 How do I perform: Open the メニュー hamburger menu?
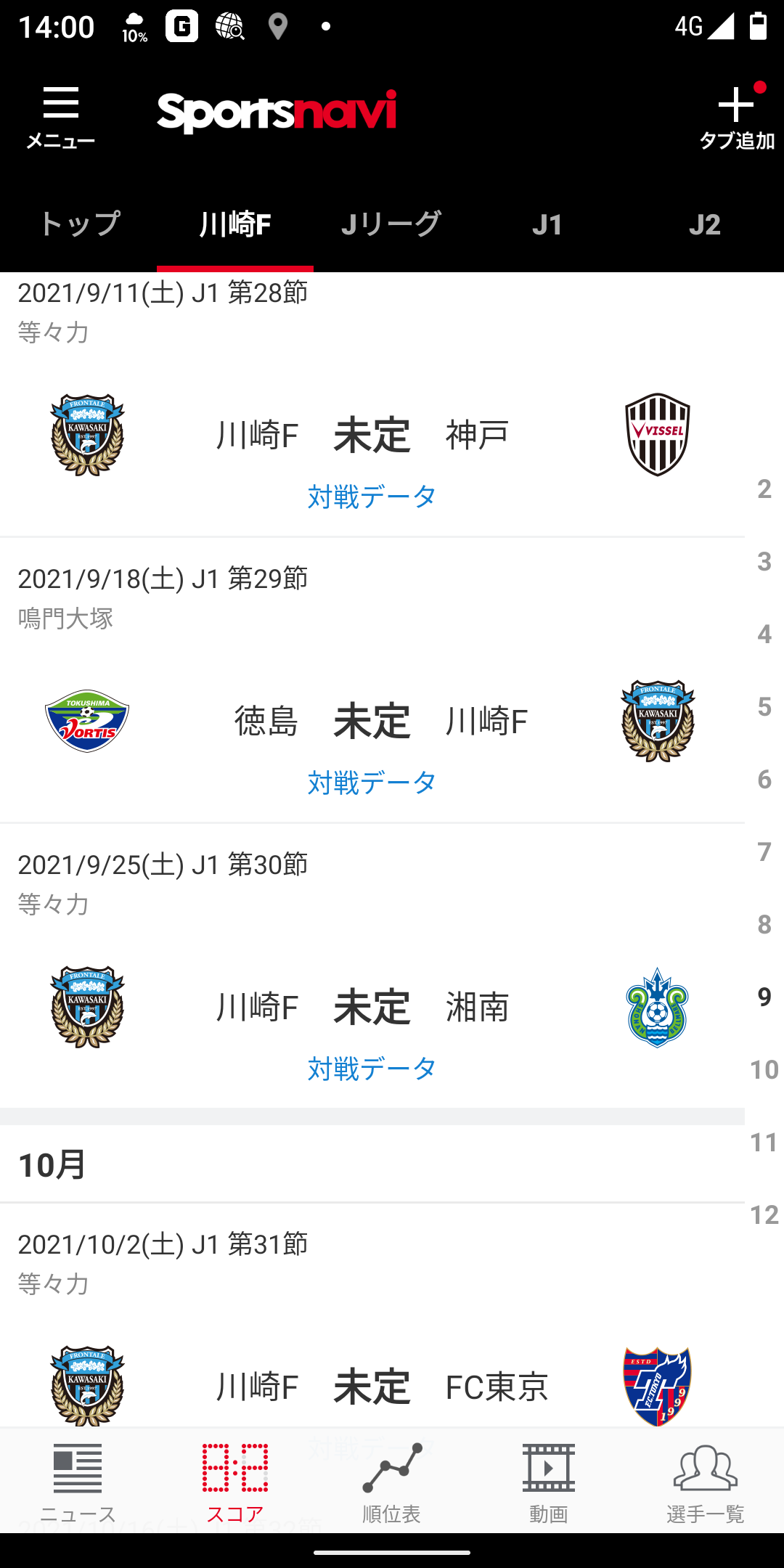tap(61, 118)
